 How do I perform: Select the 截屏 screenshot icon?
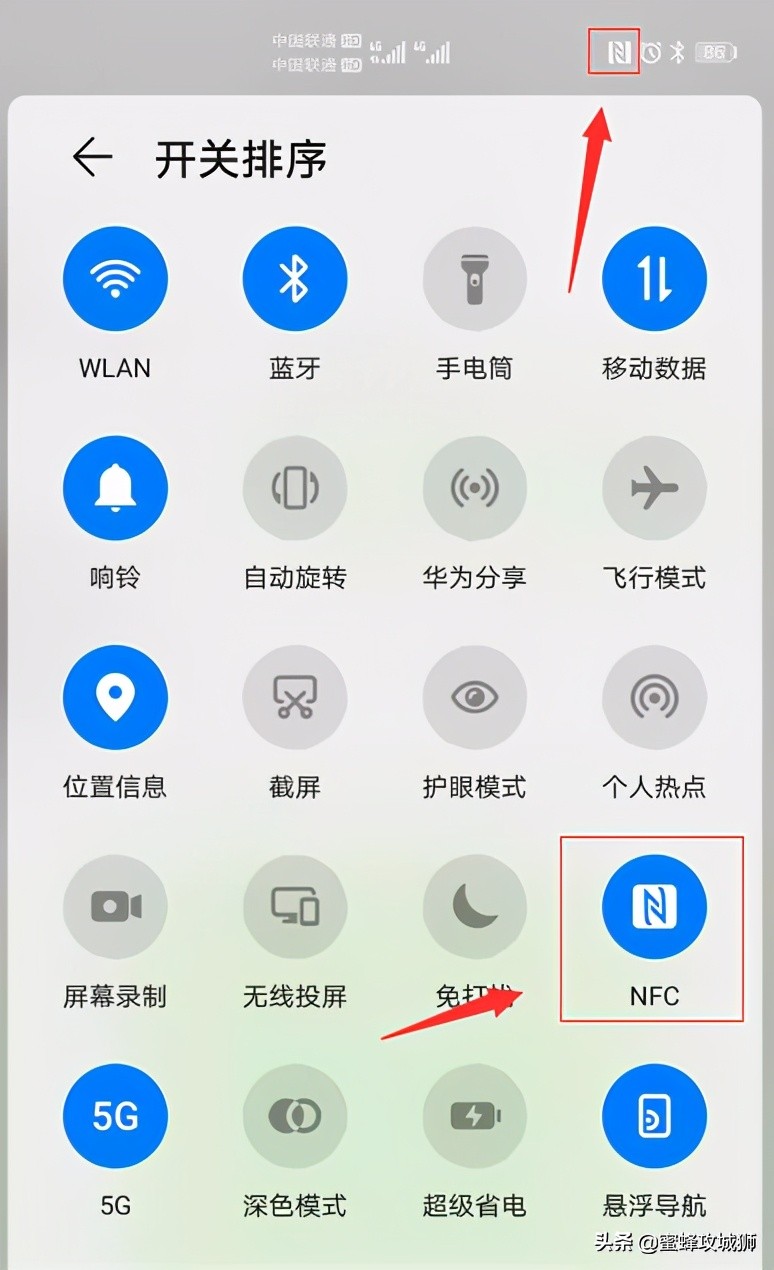(x=295, y=697)
